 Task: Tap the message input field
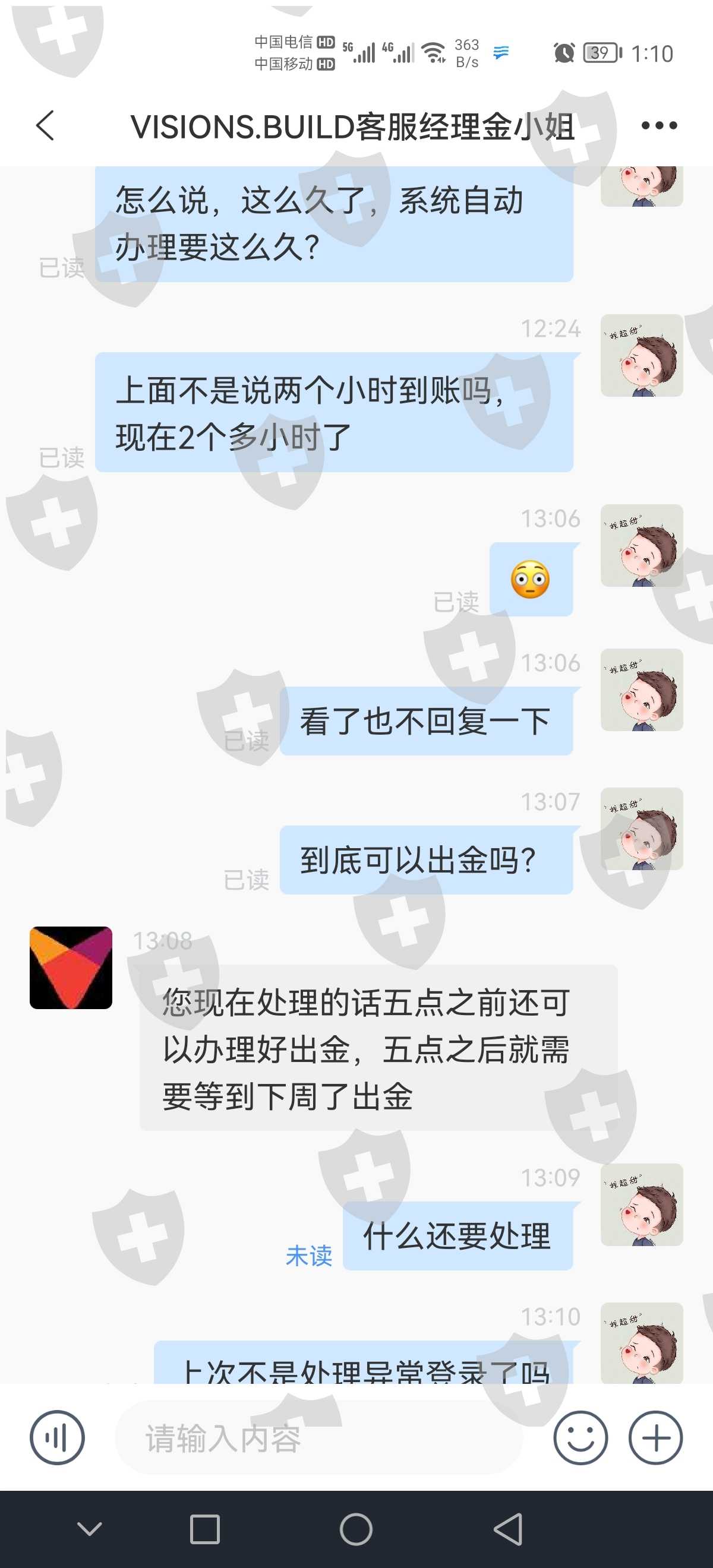319,1438
